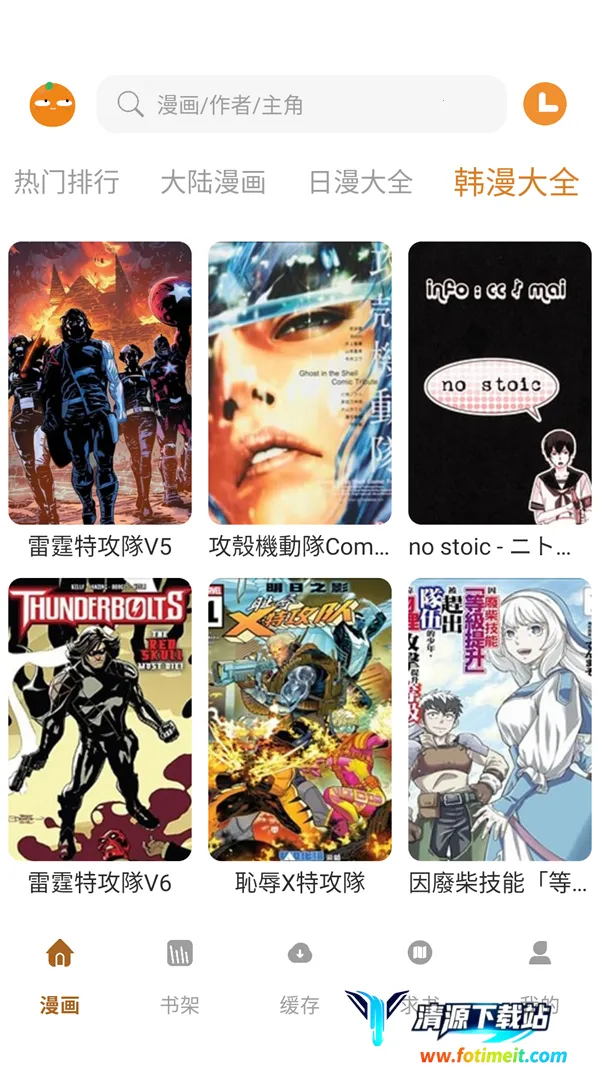Open the 求书 request tab
Image resolution: width=600 pixels, height=1066 pixels.
click(x=420, y=976)
